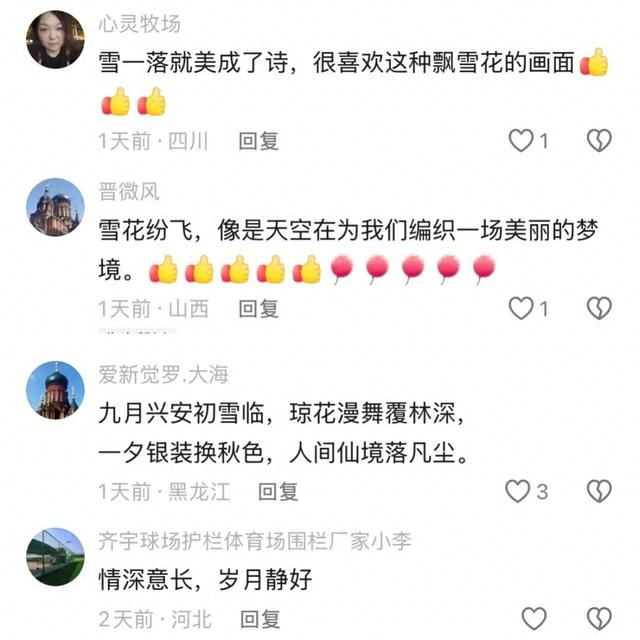Reply to 心灵牧场's comment

click(258, 141)
